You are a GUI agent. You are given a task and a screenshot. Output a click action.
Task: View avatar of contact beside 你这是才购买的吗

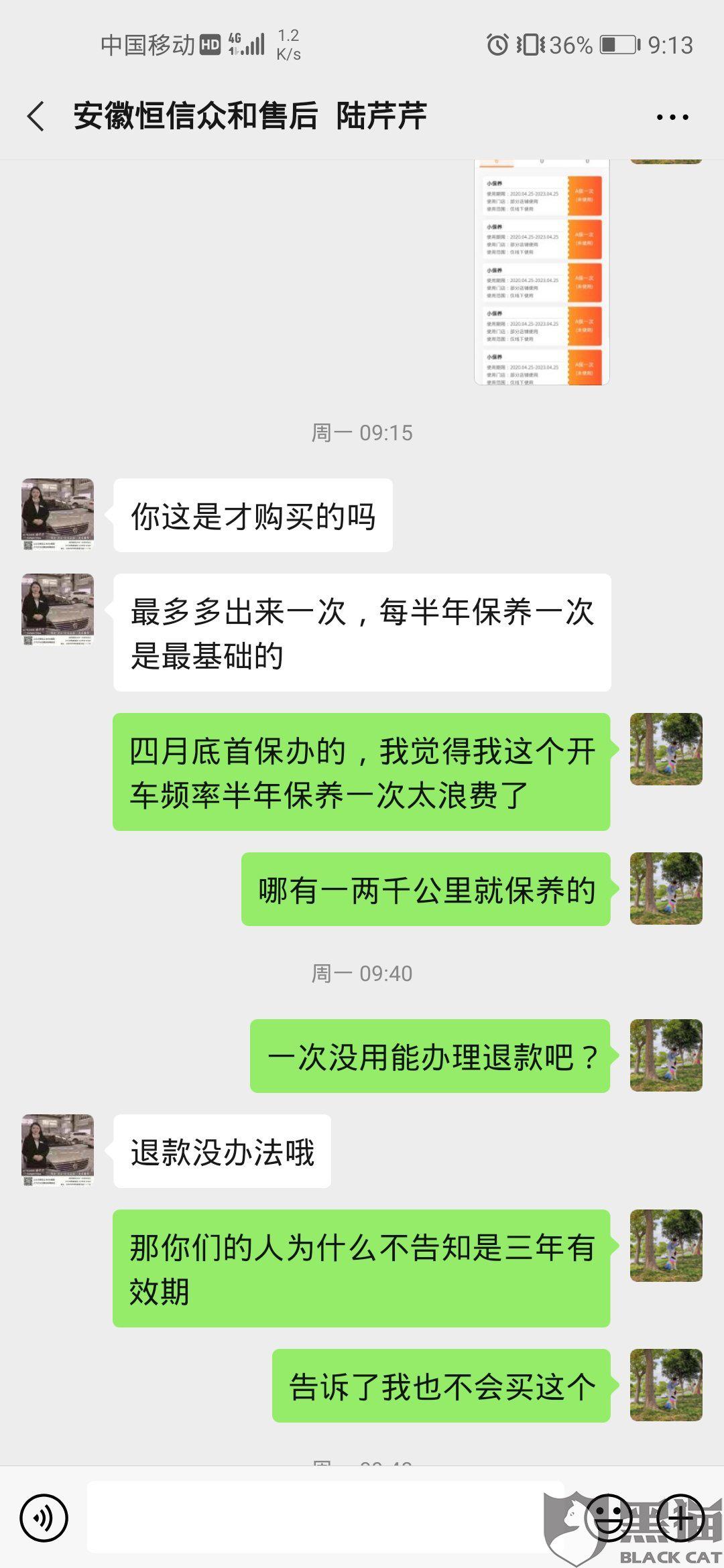(x=58, y=515)
